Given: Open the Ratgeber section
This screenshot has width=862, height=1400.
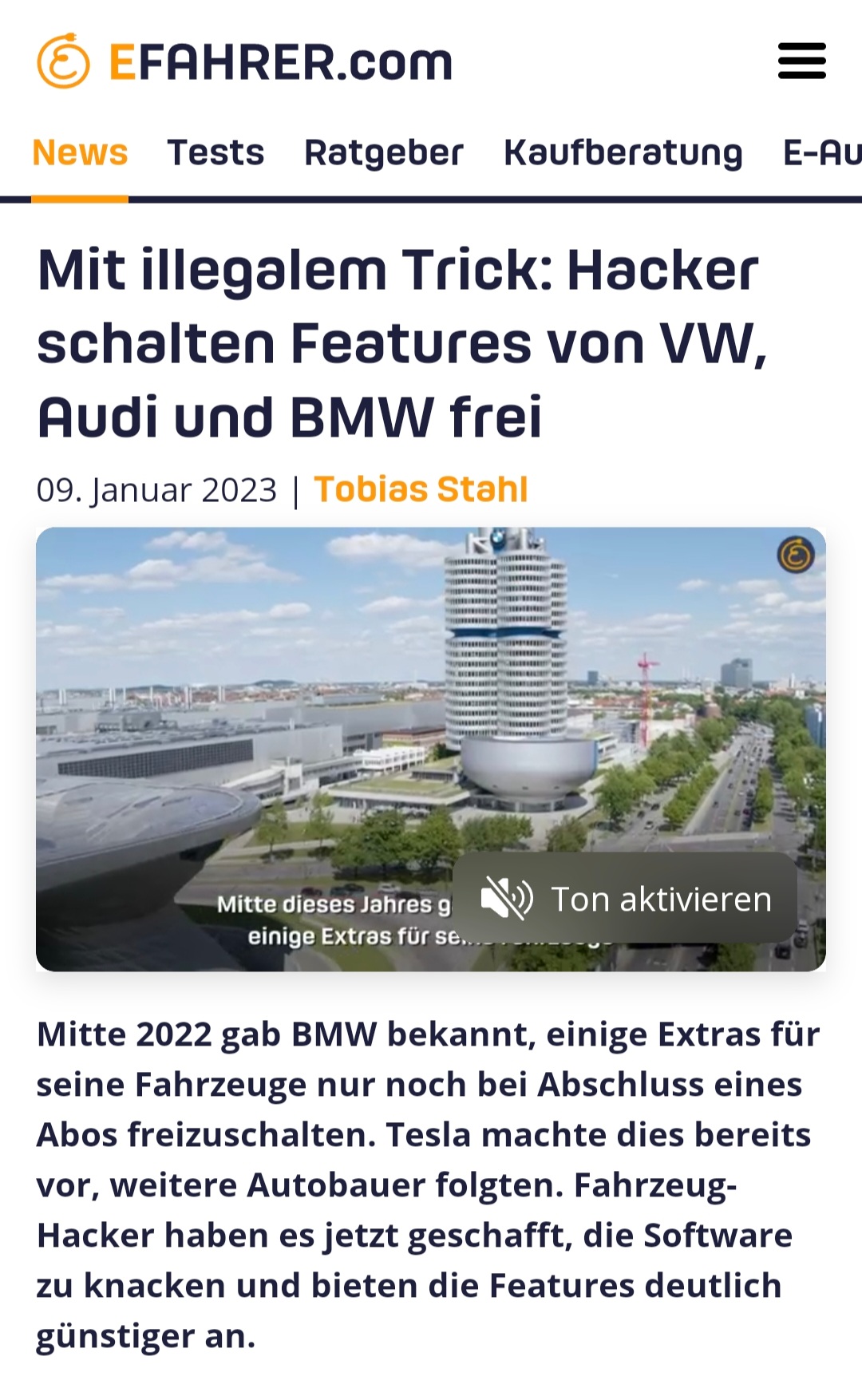Looking at the screenshot, I should click(x=383, y=152).
